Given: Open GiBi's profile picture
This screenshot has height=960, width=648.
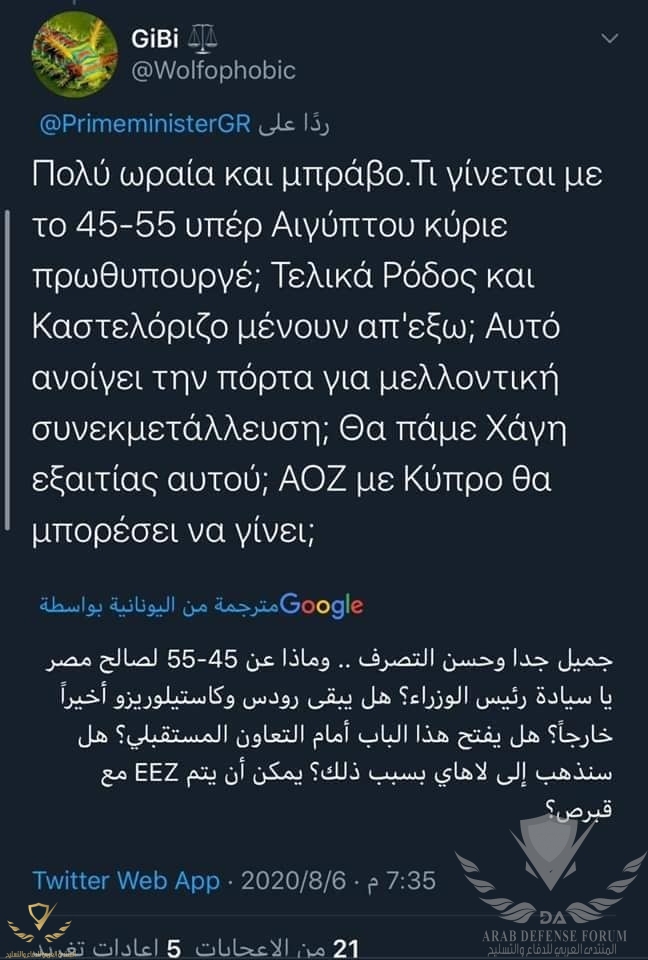Looking at the screenshot, I should coord(72,55).
